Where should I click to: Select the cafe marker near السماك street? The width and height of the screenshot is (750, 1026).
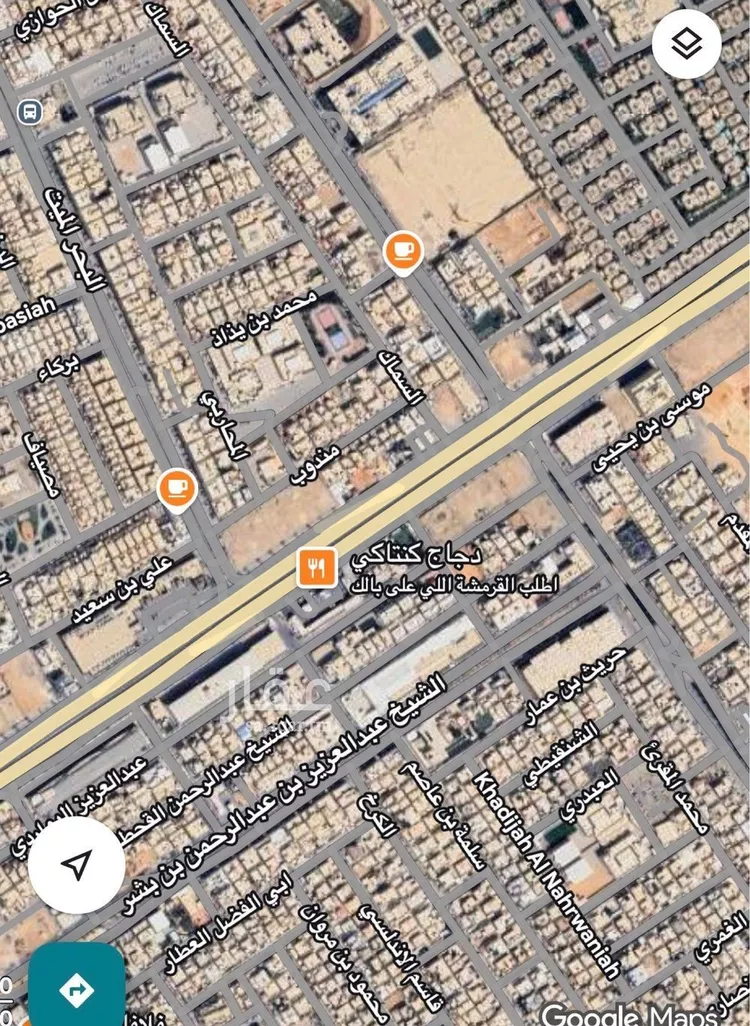tap(402, 250)
